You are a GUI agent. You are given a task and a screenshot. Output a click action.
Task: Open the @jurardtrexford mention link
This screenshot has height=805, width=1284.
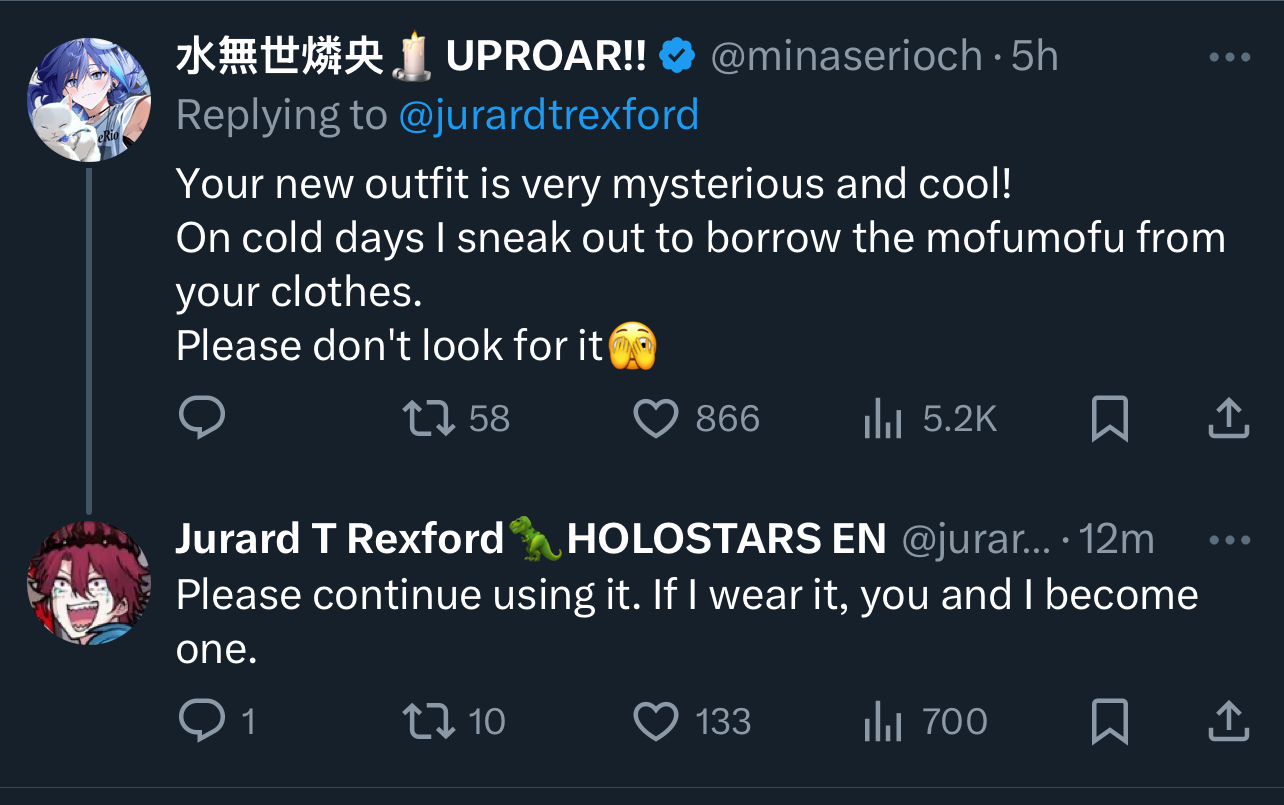(x=548, y=116)
